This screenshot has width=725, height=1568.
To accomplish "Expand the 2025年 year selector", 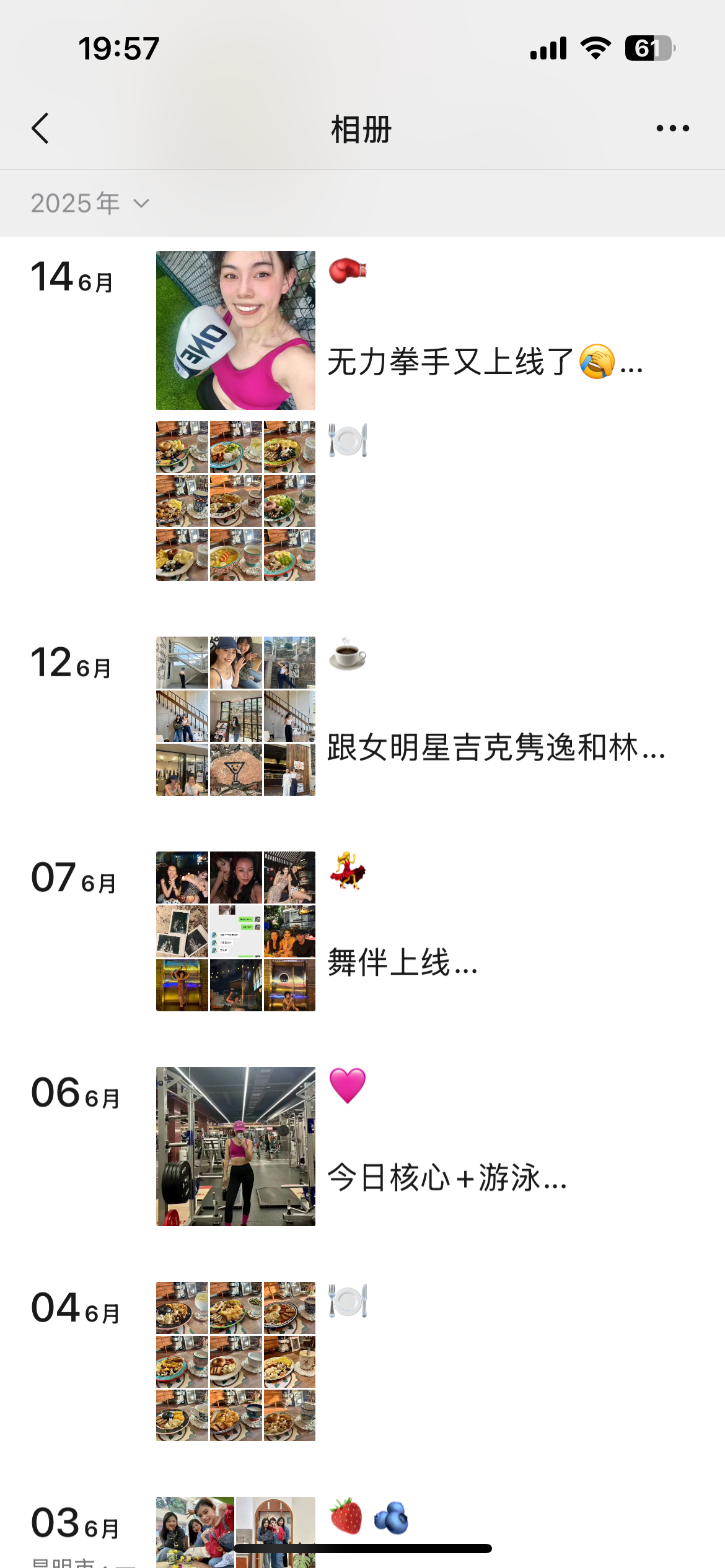I will (90, 203).
